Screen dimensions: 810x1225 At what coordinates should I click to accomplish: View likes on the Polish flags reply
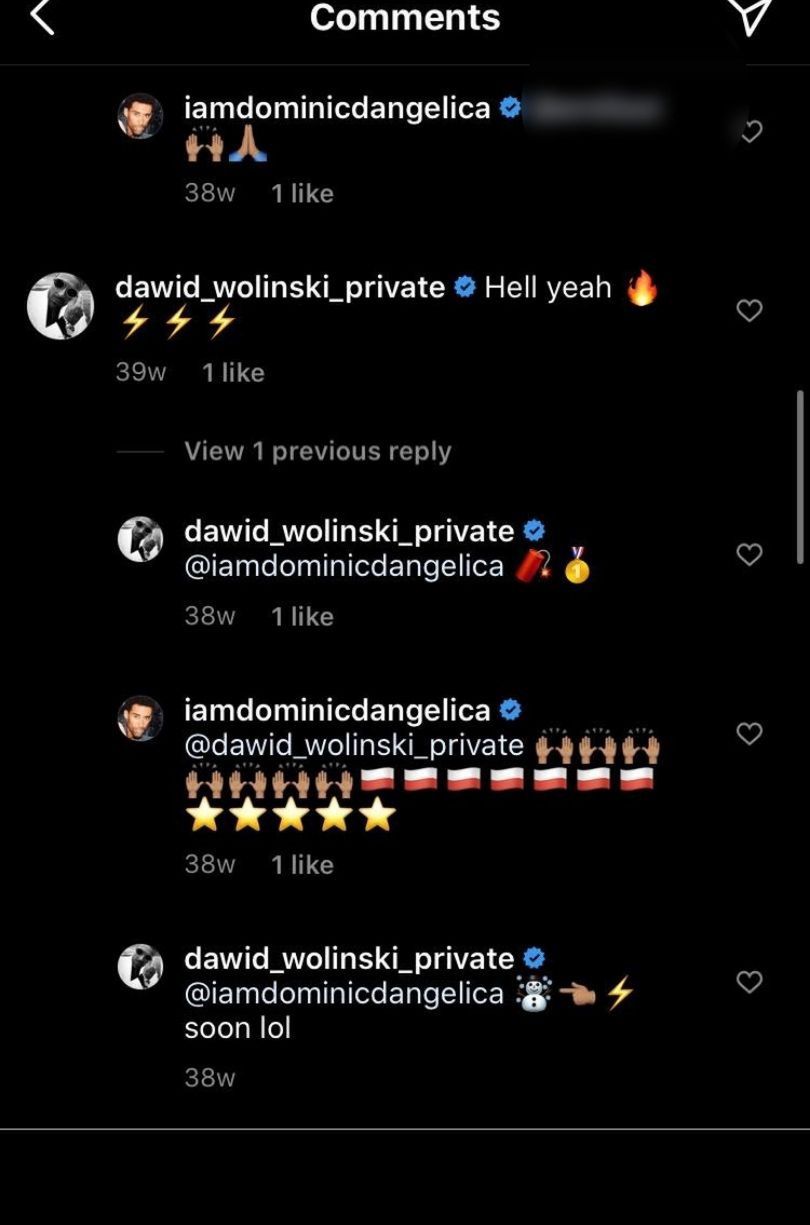[x=302, y=865]
